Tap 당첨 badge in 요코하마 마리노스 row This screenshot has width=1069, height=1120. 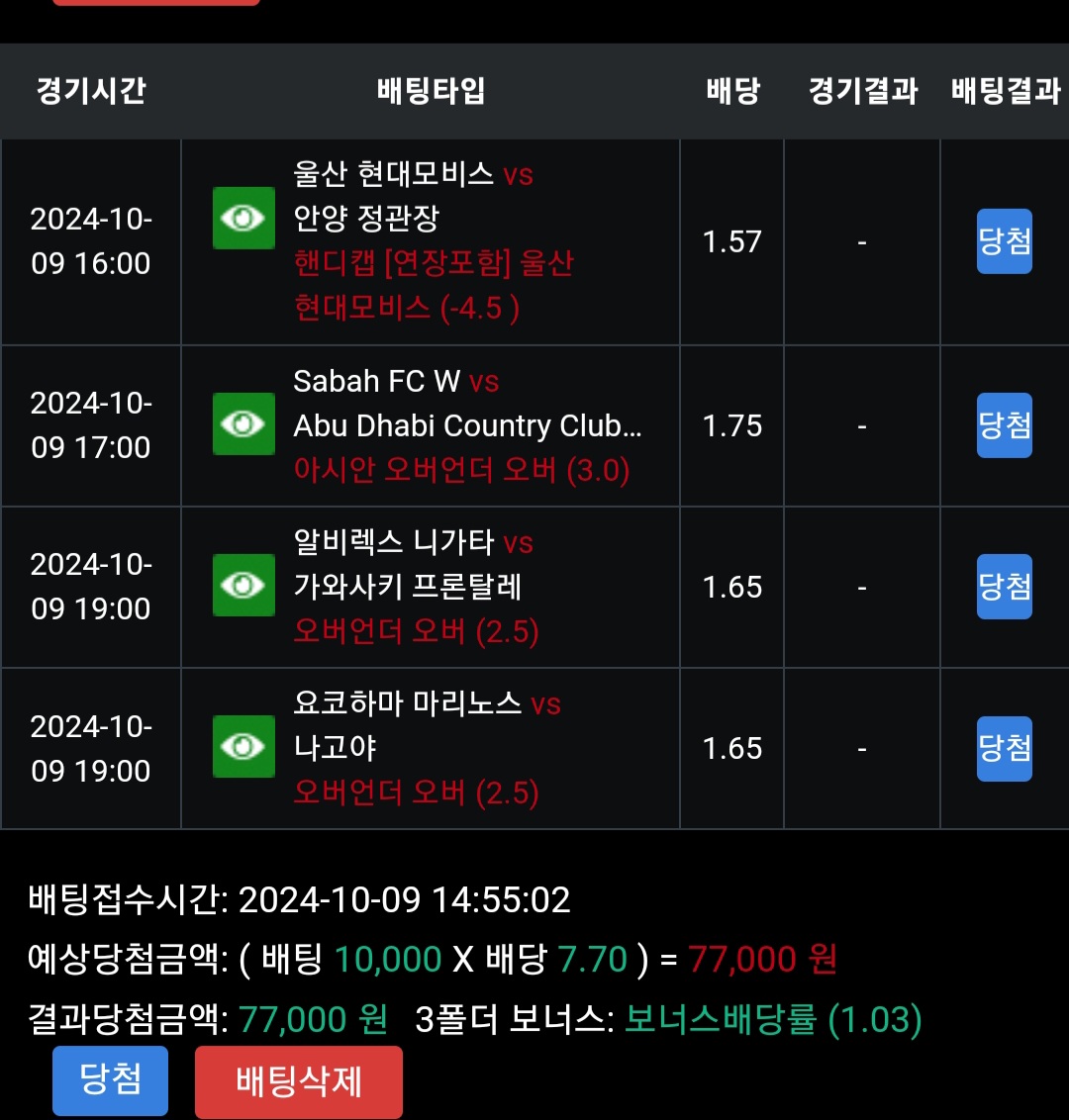pos(1004,749)
